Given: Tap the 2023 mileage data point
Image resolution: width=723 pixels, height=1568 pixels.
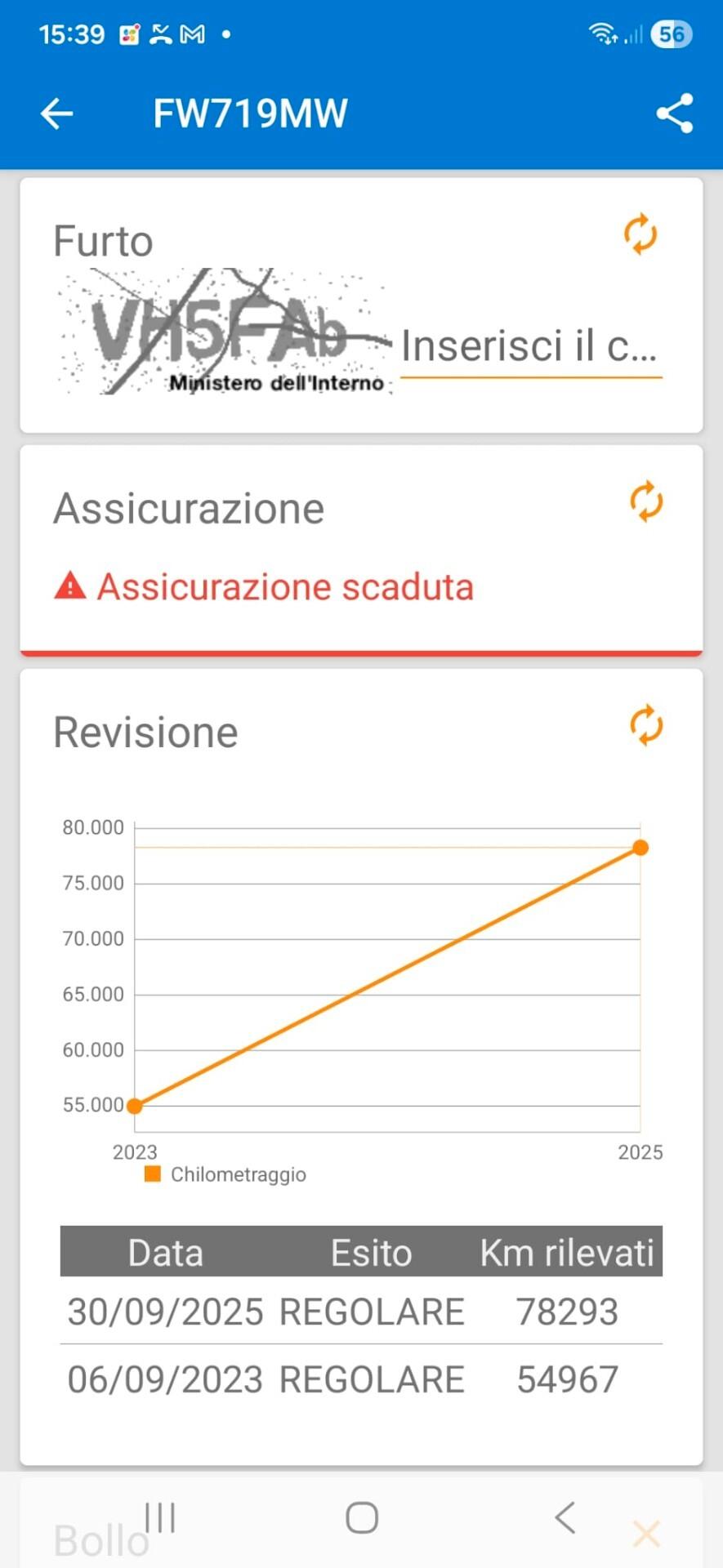Looking at the screenshot, I should [135, 1106].
